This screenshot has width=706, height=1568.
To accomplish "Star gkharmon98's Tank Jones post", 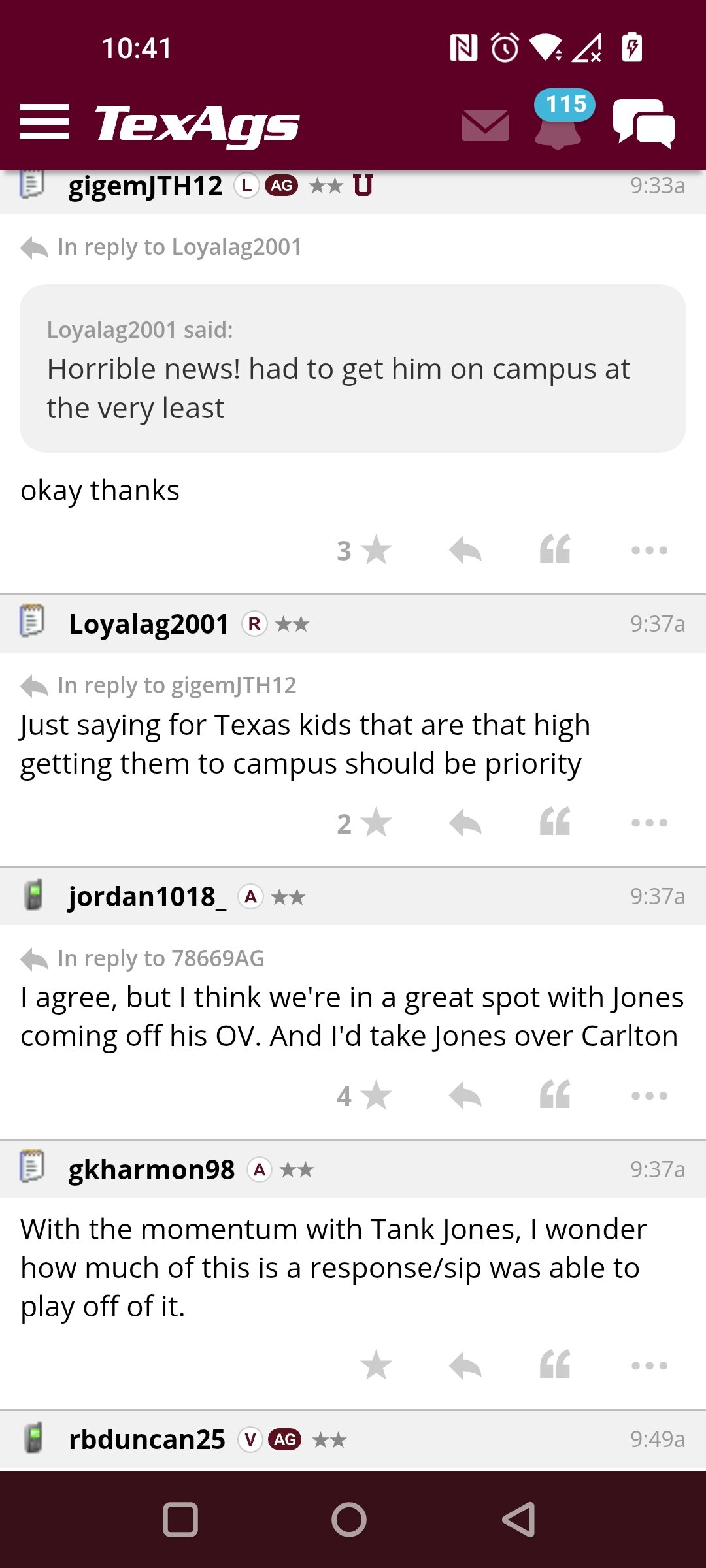I will 376,1365.
